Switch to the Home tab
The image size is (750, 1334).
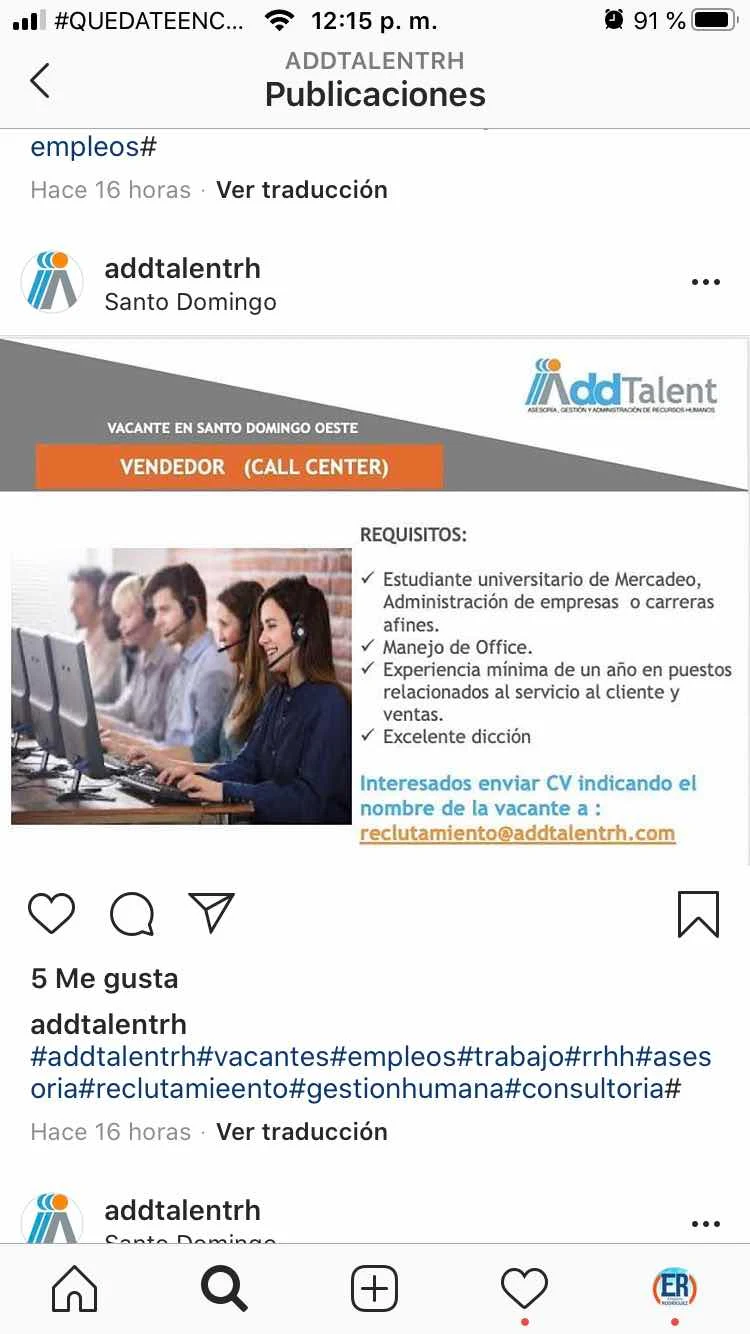[75, 1288]
